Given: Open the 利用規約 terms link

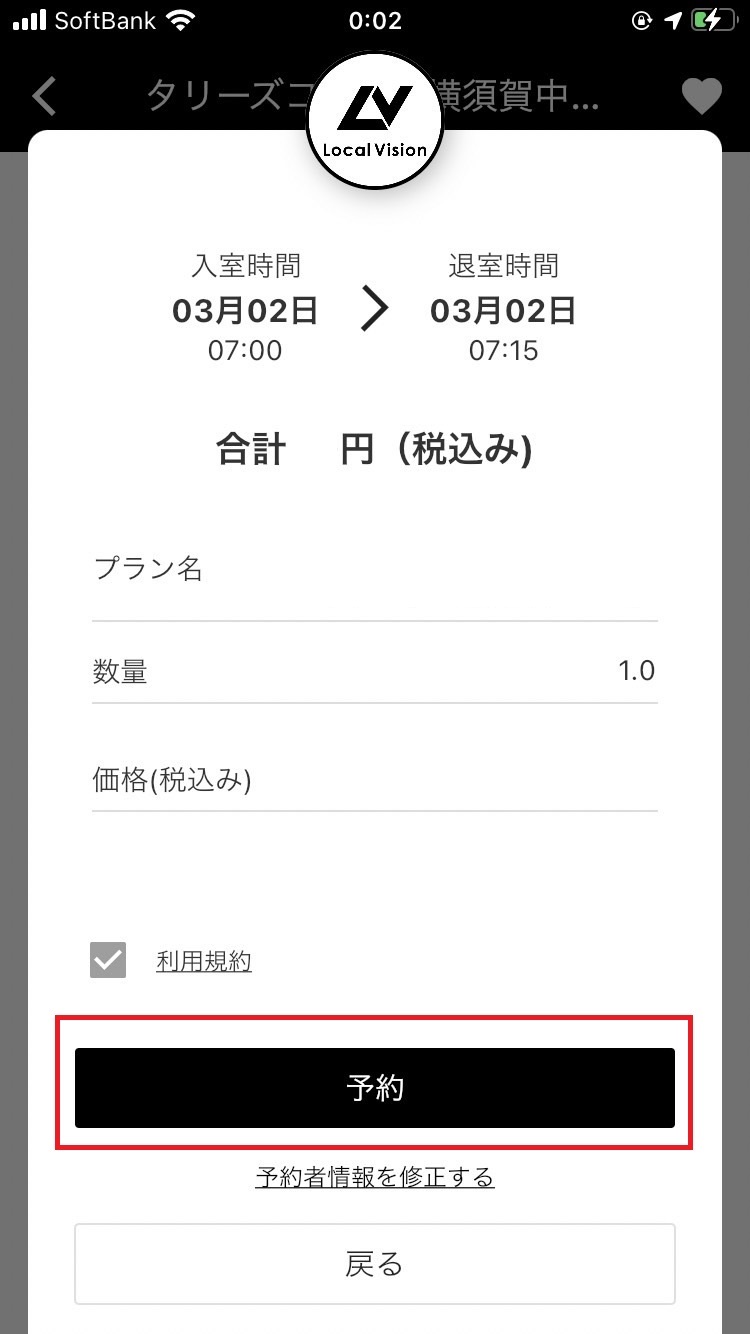Looking at the screenshot, I should coord(204,962).
